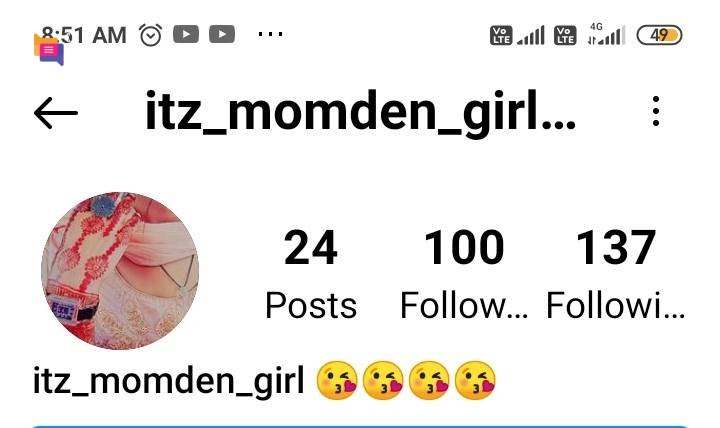
Task: Open the itz_momden_girl profile picture
Action: pos(120,270)
